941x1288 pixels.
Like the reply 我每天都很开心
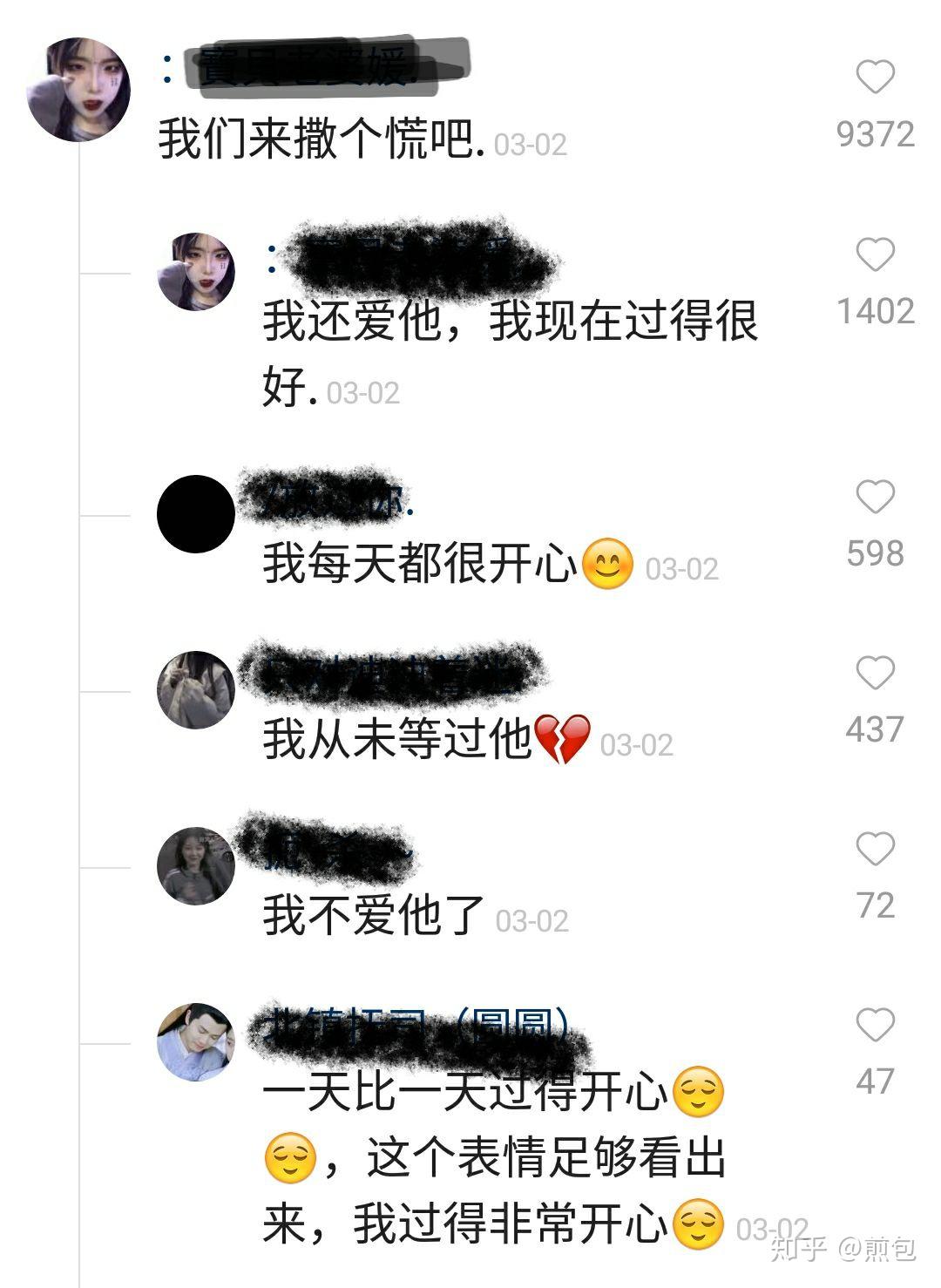click(875, 498)
